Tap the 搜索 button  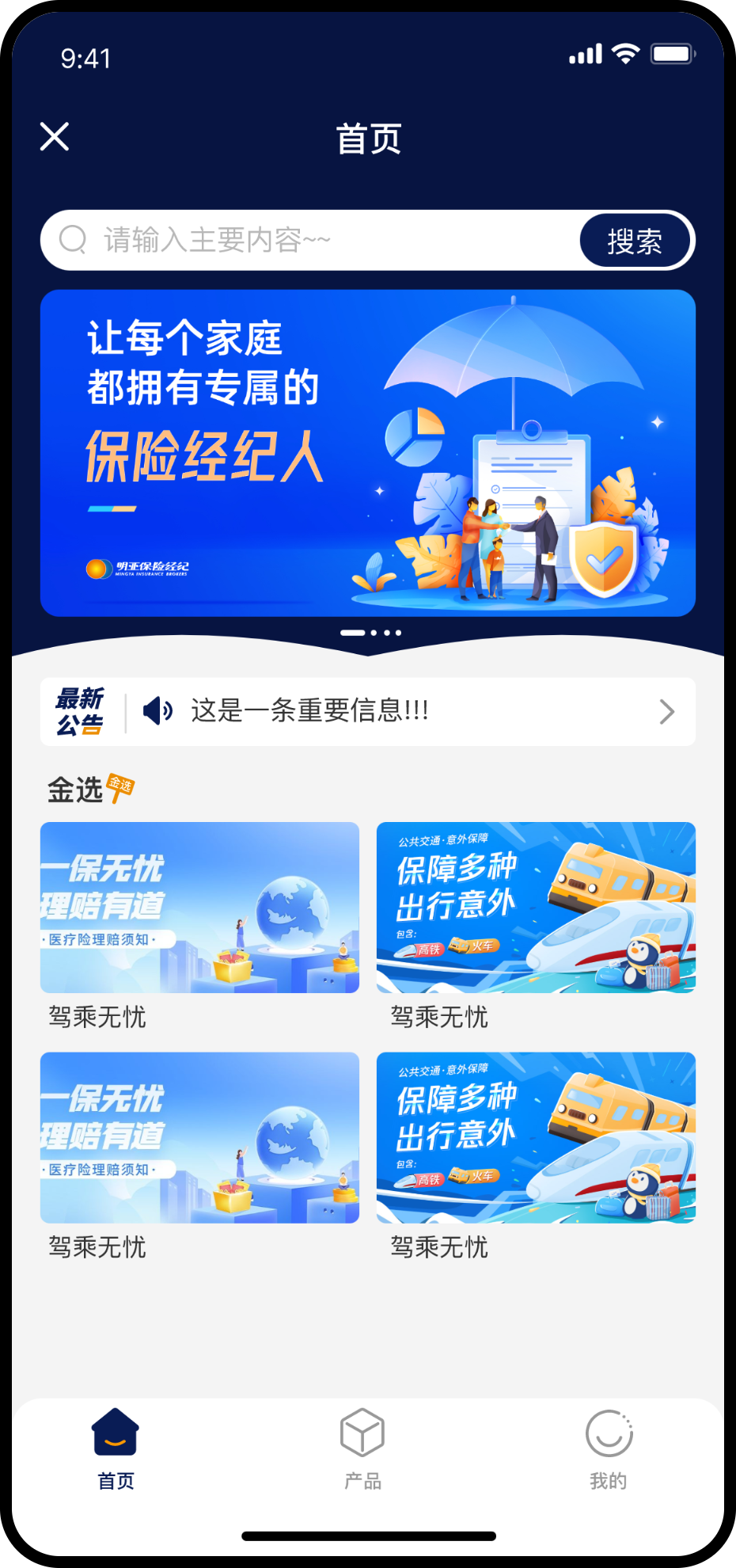(635, 241)
